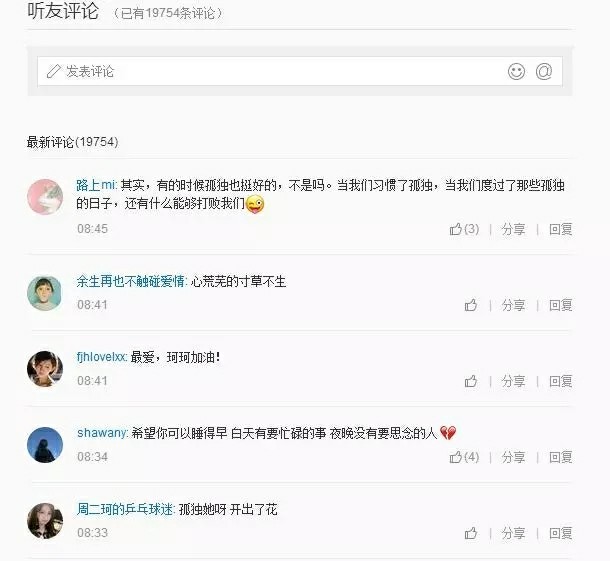Screen dimensions: 610x561
Task: Like fjhlovelxx's comment
Action: point(471,381)
